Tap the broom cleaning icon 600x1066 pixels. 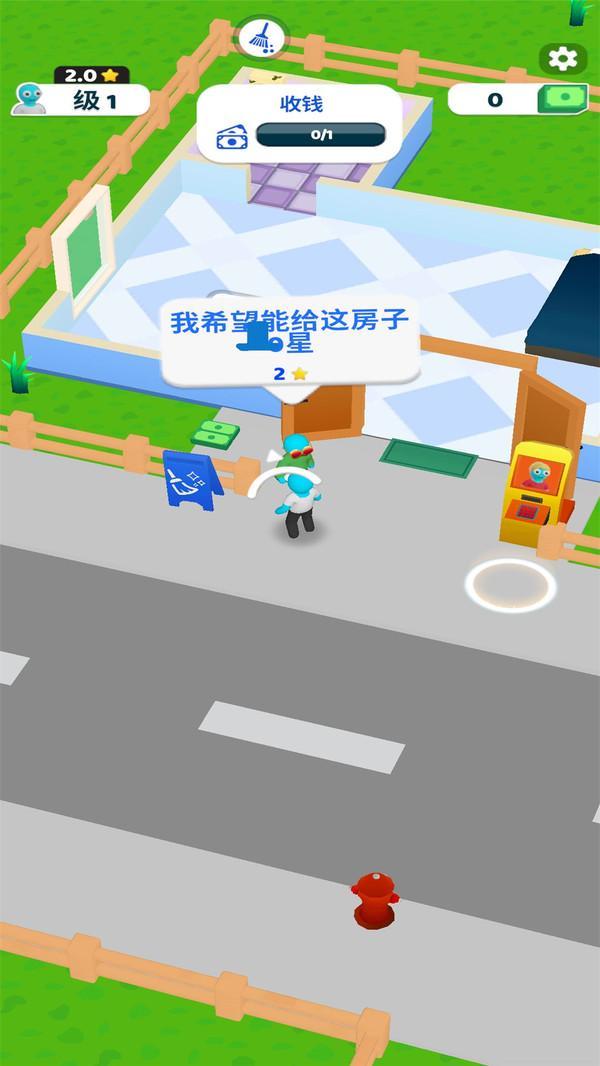tap(262, 38)
